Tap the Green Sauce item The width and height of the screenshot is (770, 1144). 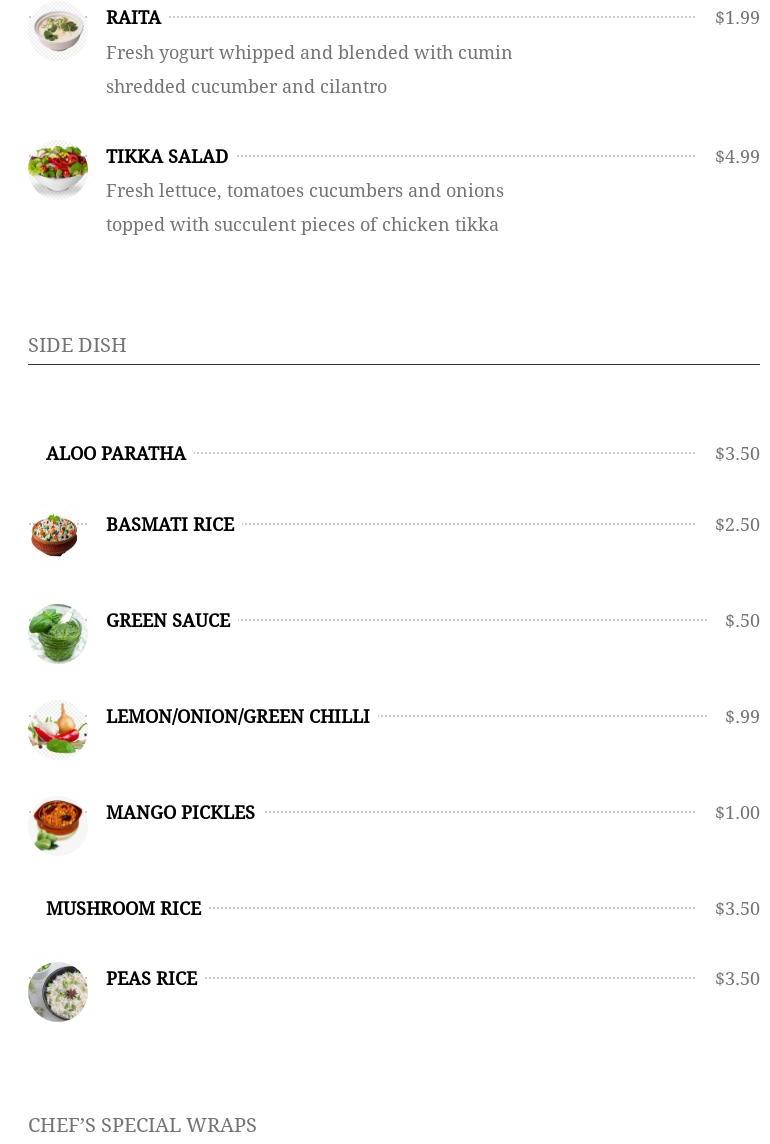click(168, 620)
